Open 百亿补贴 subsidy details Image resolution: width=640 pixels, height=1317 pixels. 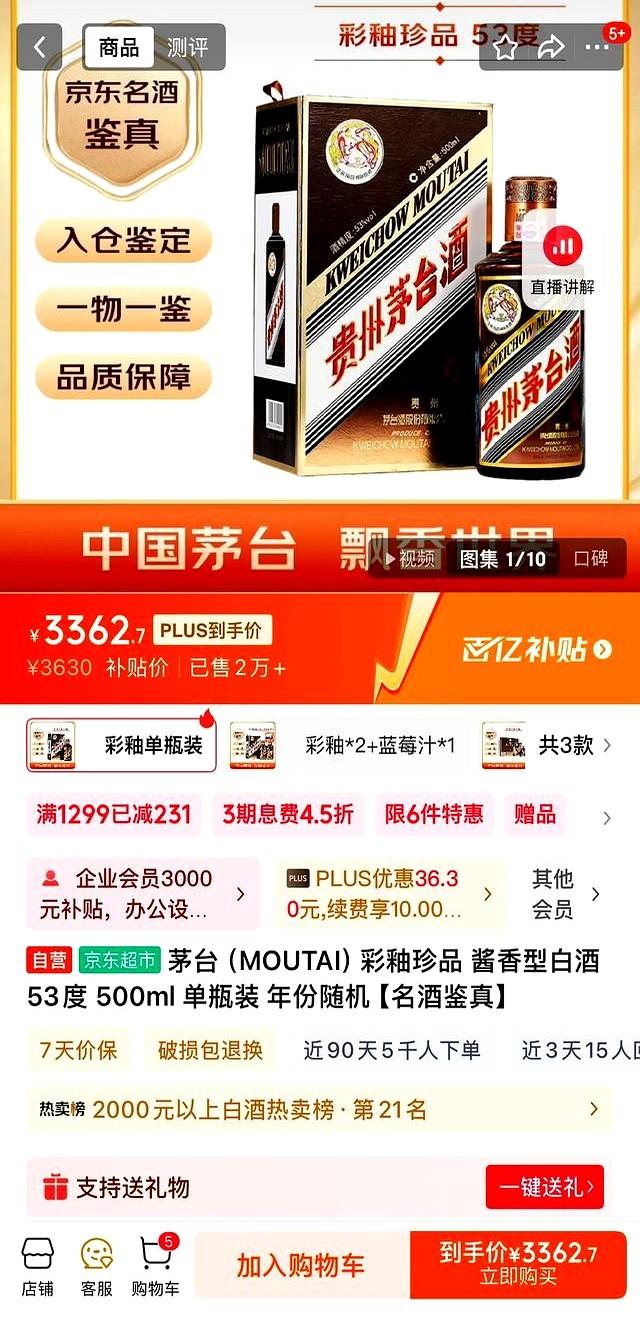536,648
